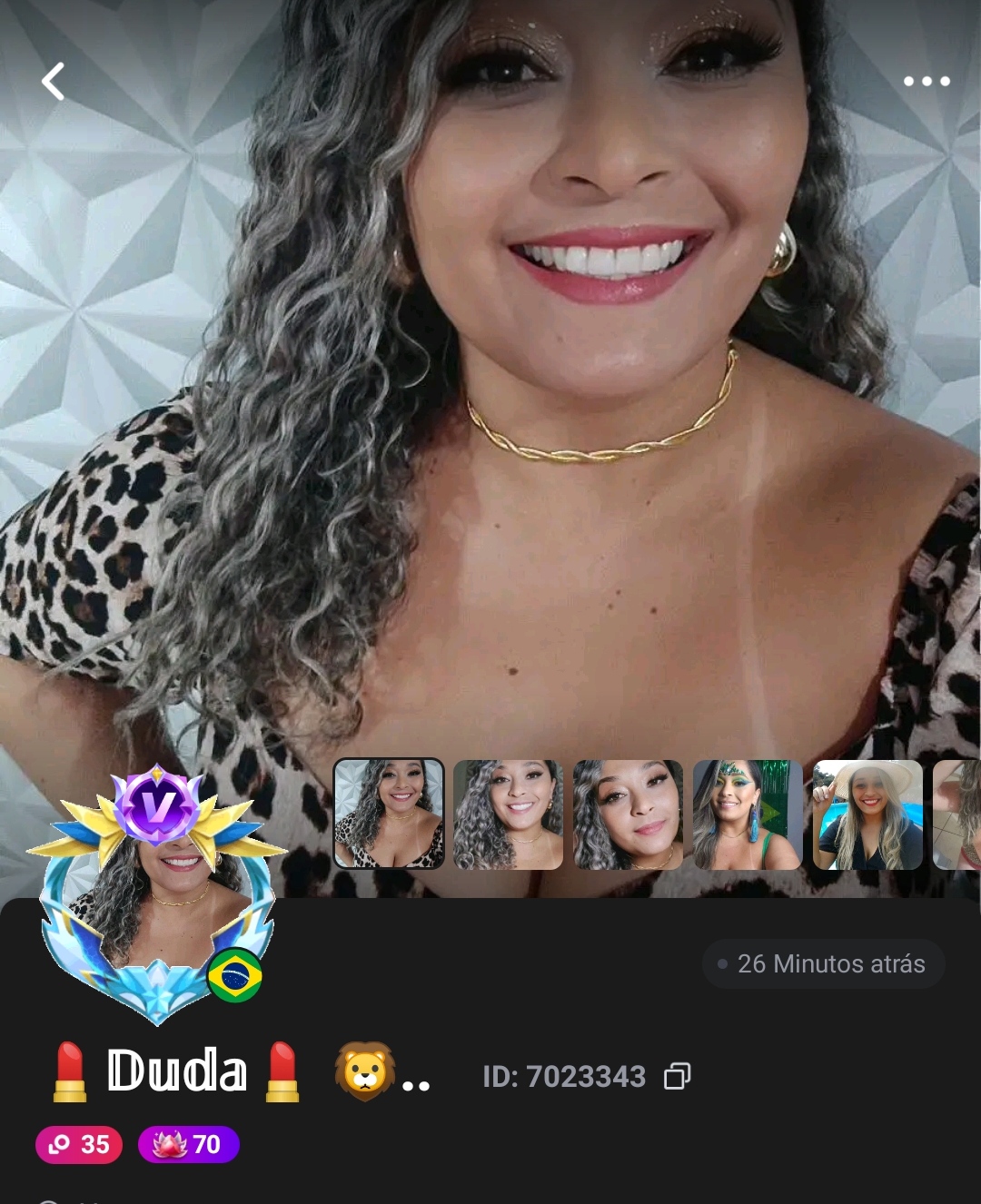
Task: Open the third close-up photo thumbnail
Action: tap(628, 814)
